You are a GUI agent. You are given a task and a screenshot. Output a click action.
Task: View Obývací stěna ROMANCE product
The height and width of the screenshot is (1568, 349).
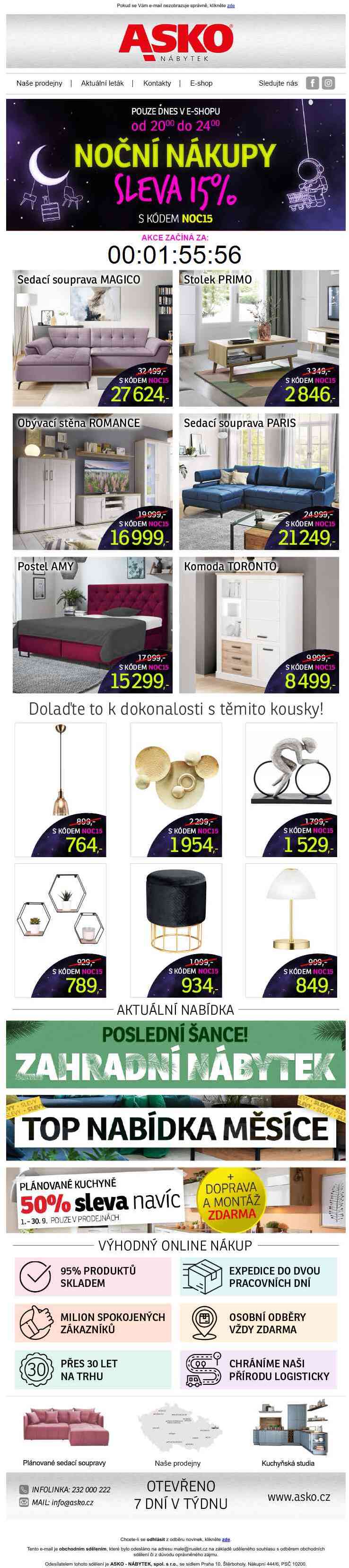coord(92,482)
